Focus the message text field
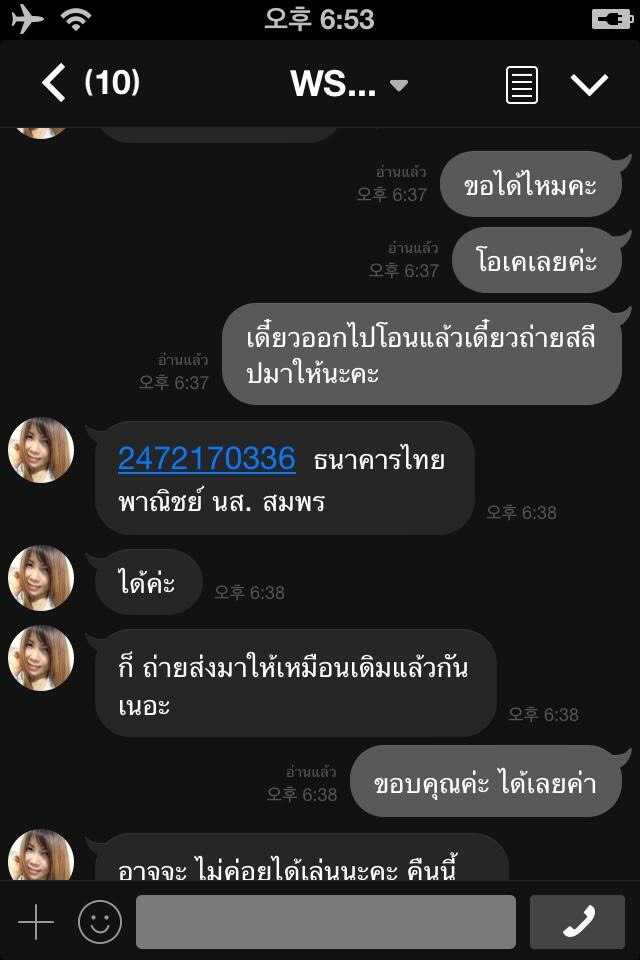This screenshot has width=640, height=960. [x=325, y=922]
